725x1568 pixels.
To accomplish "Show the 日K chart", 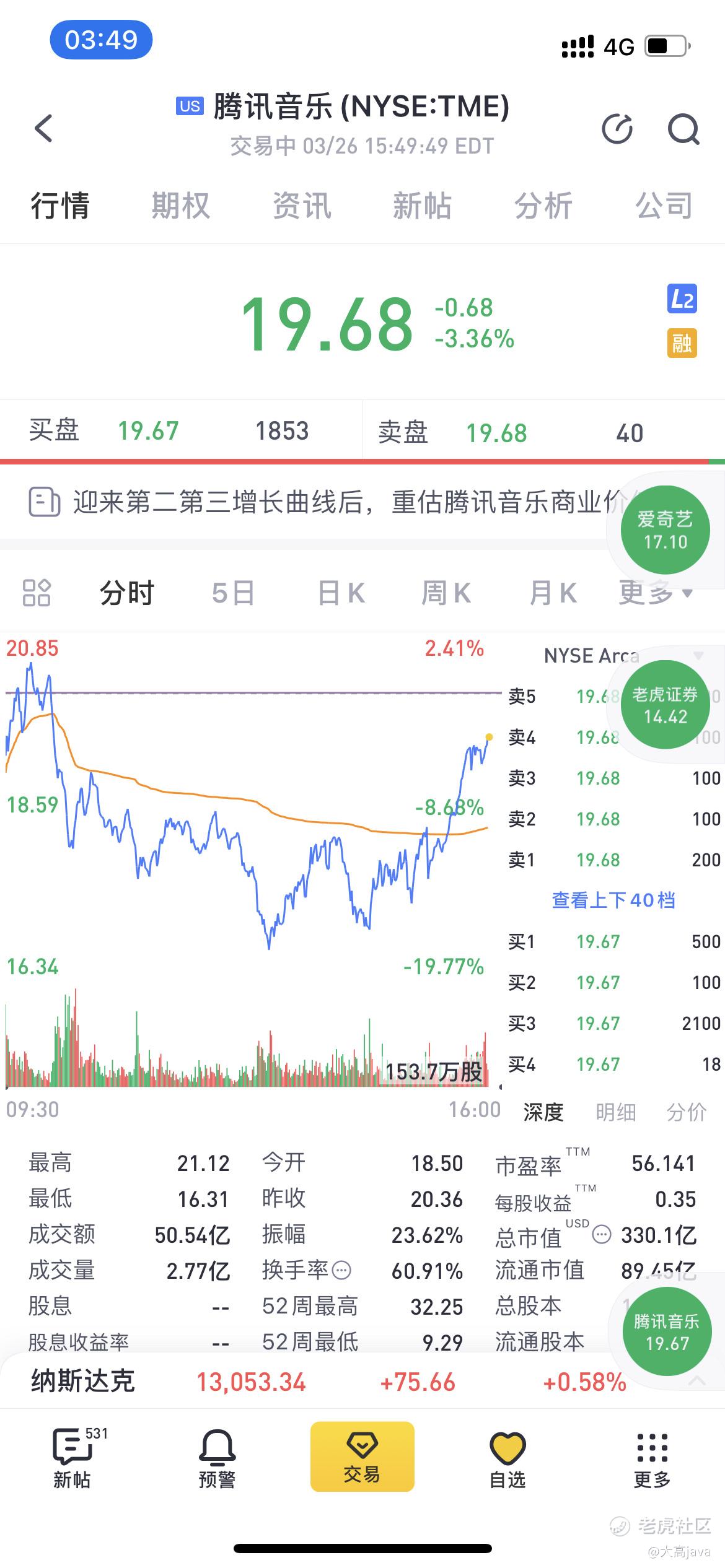I will (x=341, y=593).
